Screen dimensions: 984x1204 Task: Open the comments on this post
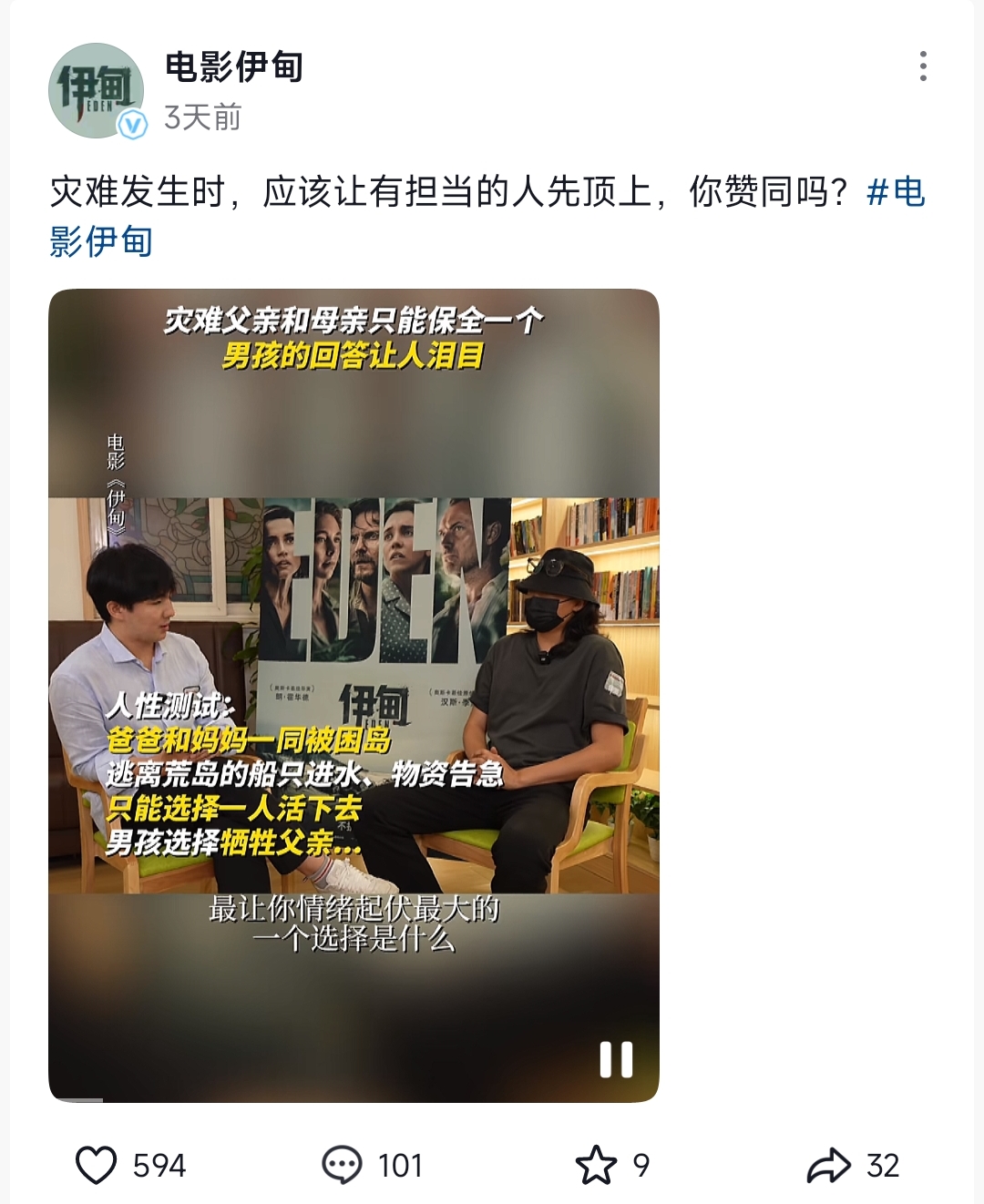pos(343,1165)
